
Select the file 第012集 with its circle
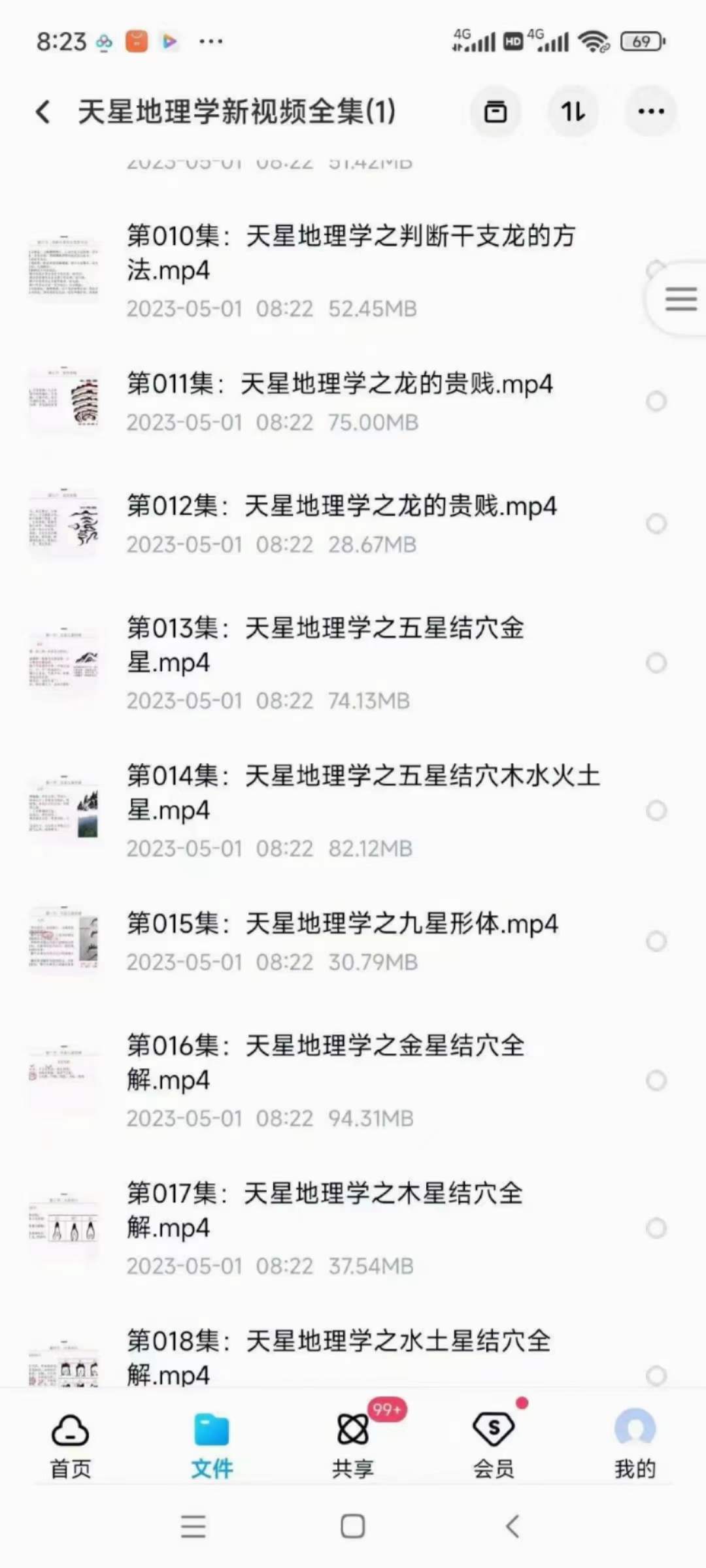pos(656,523)
